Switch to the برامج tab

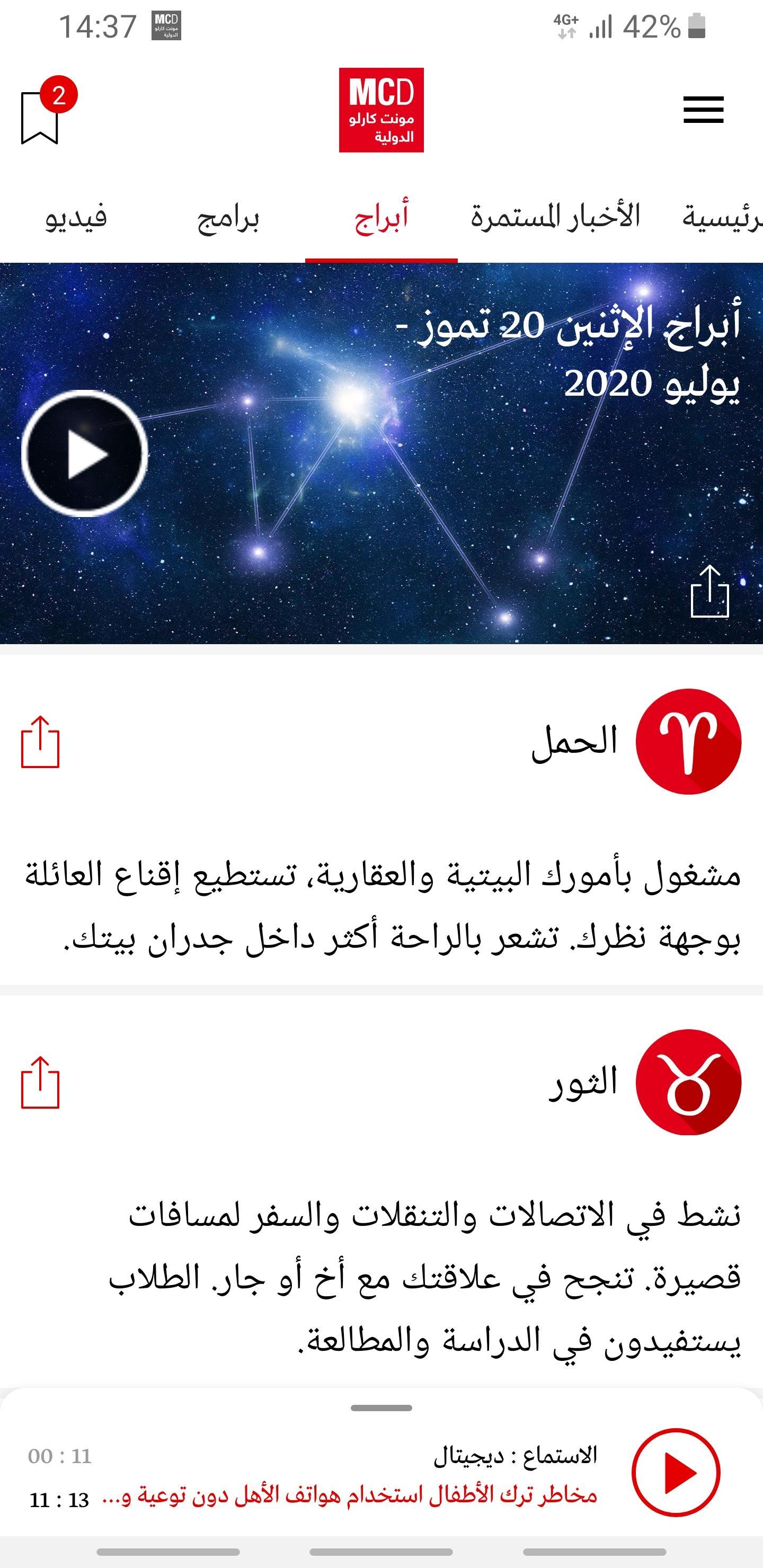click(228, 218)
